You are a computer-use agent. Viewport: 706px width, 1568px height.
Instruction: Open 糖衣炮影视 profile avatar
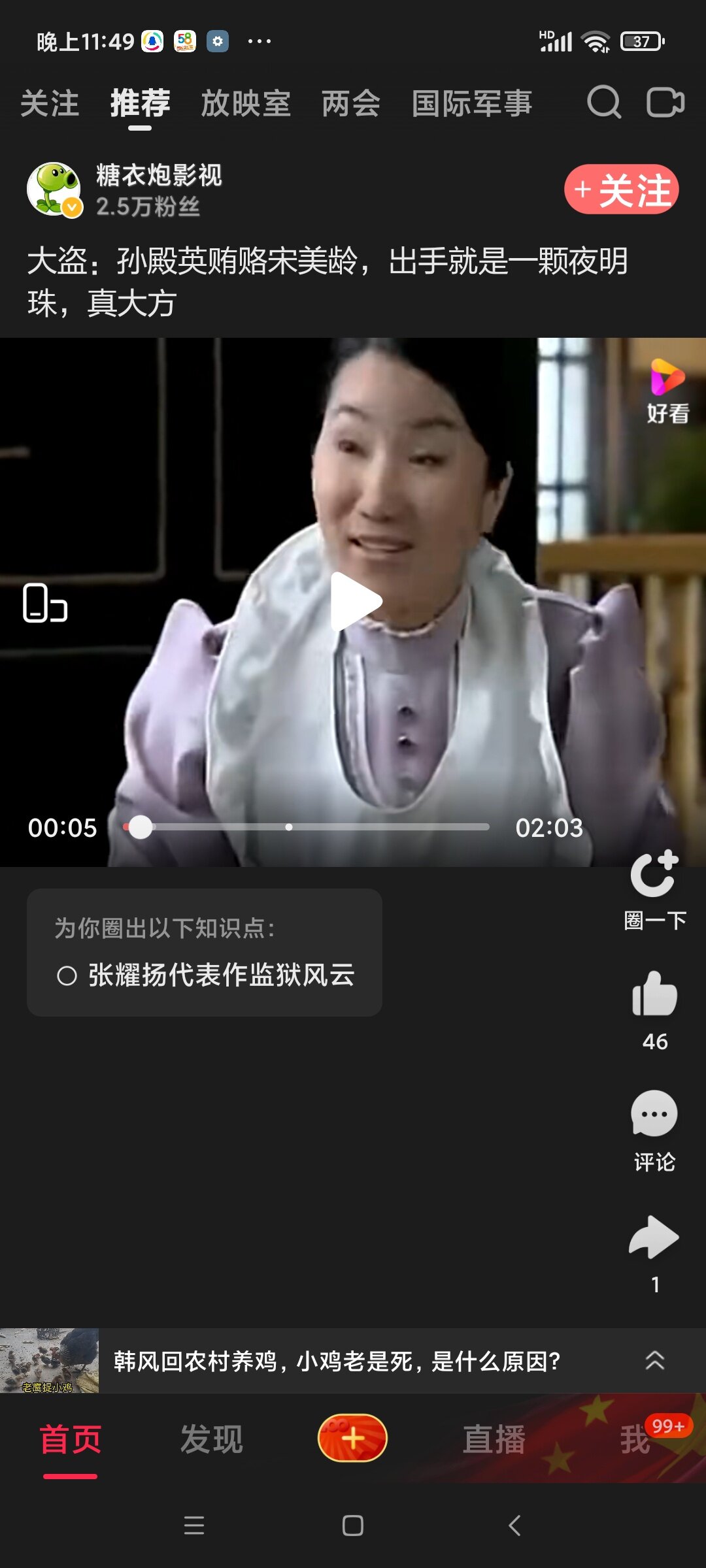54,189
